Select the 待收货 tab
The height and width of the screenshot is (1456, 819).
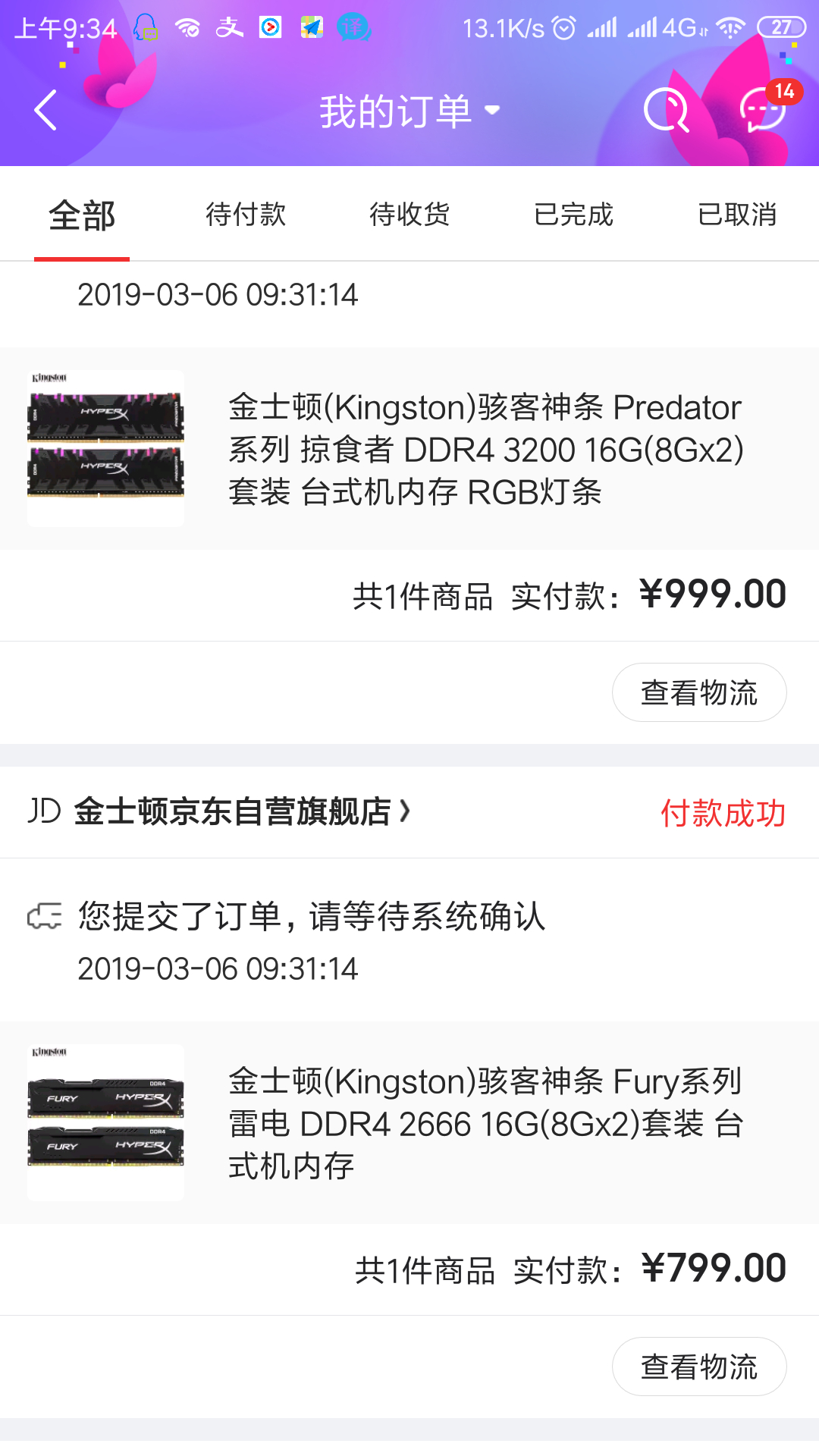tap(409, 215)
